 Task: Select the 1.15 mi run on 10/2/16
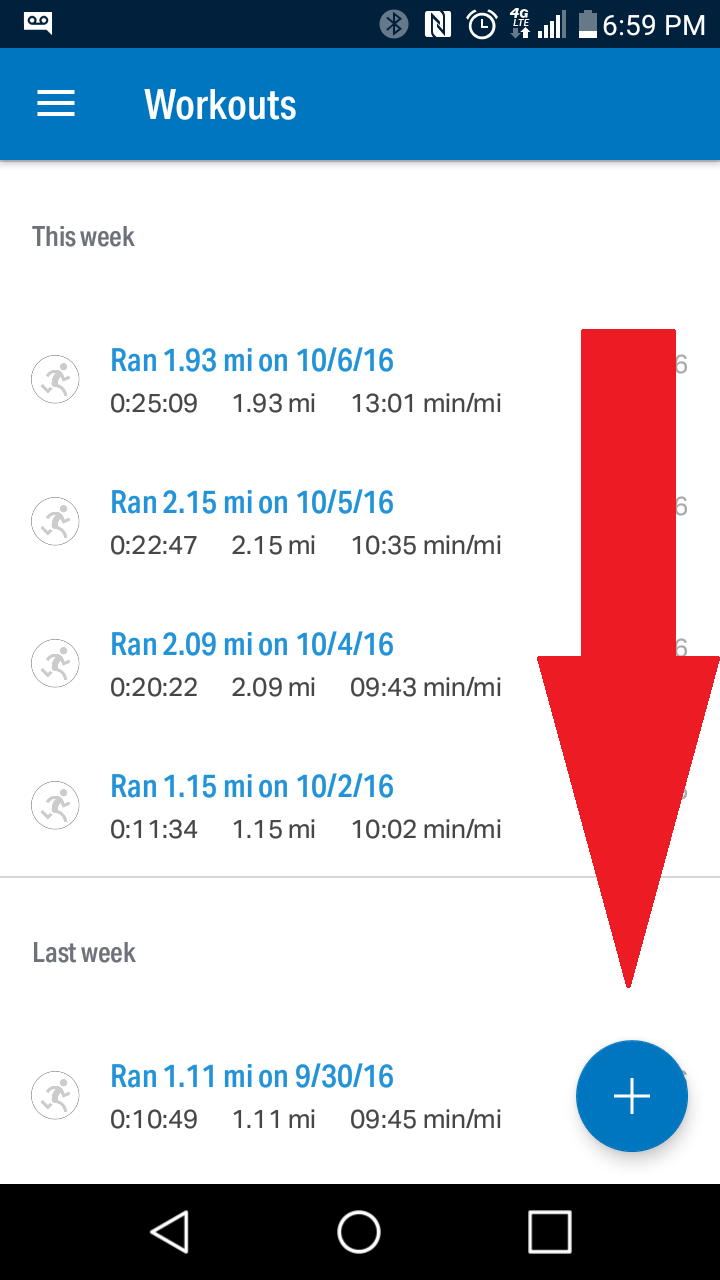click(252, 787)
